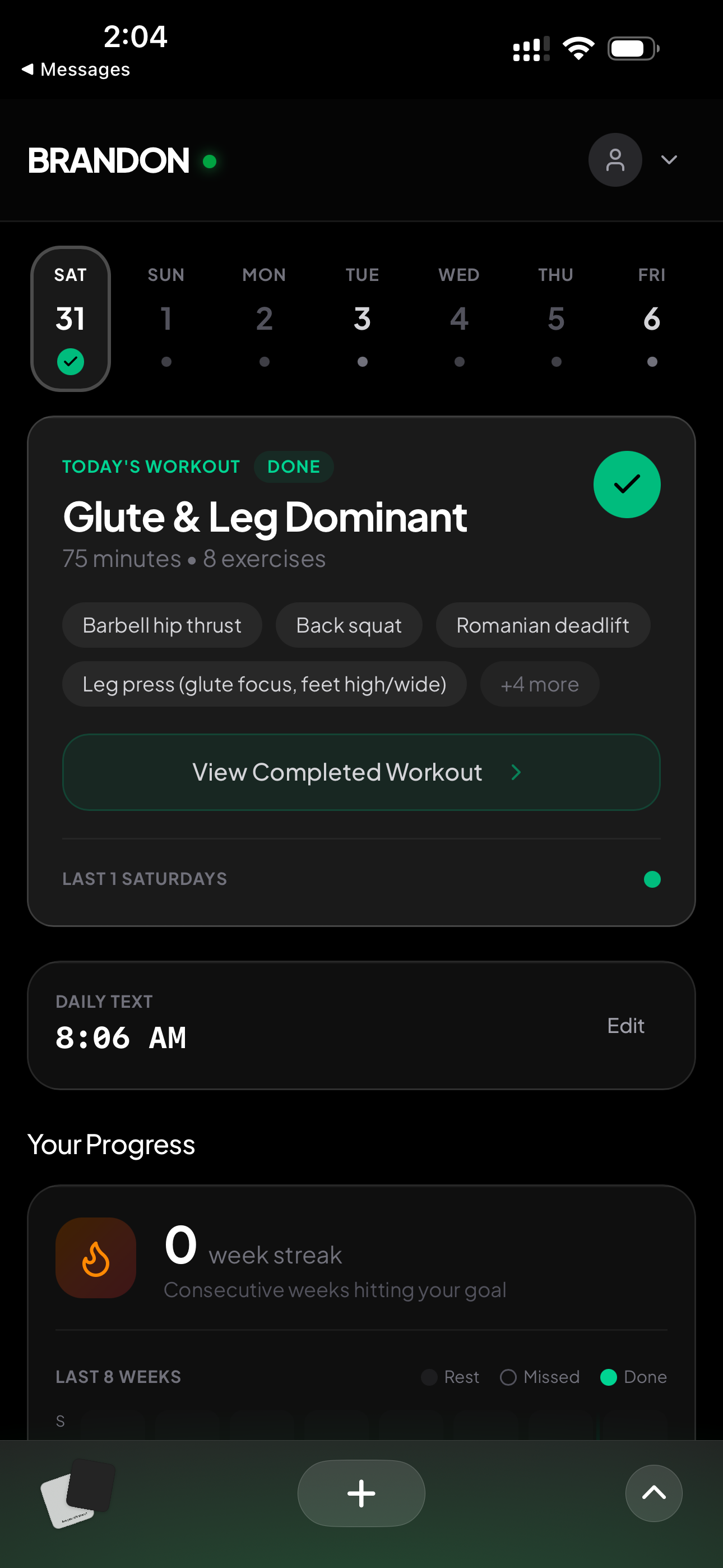723x1568 pixels.
Task: Toggle the Rest legend marker
Action: coord(429,1377)
